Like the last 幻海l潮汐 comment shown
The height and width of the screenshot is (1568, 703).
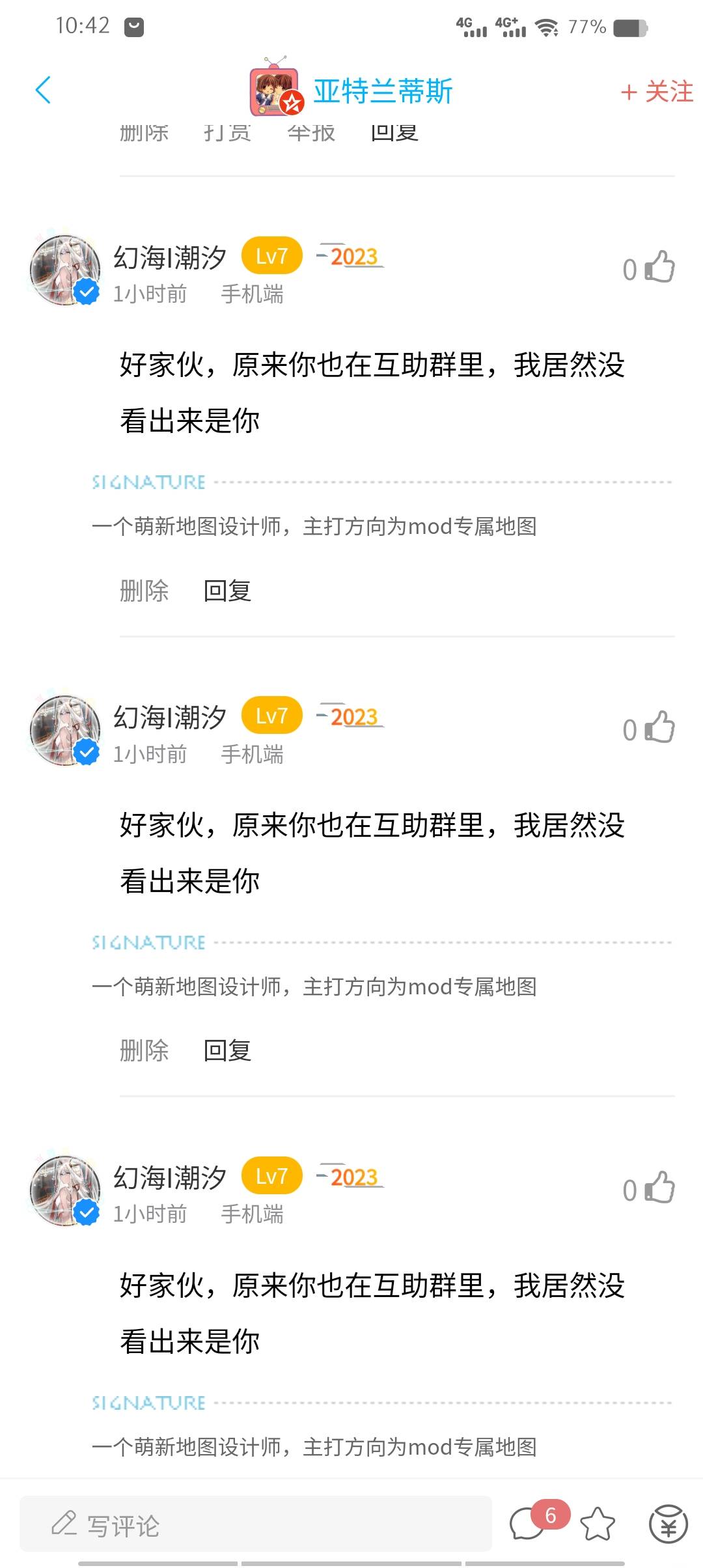coord(659,1188)
